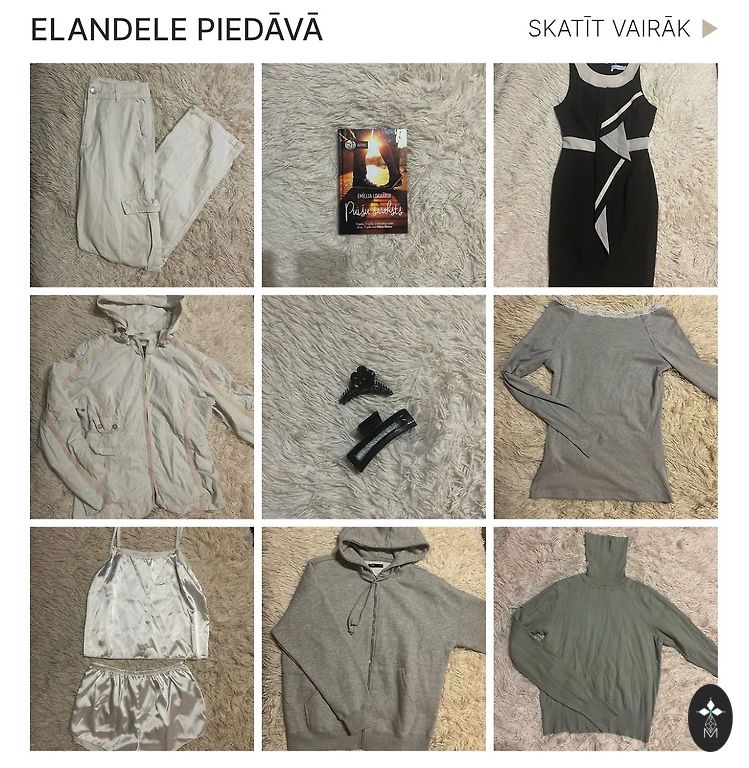
Task: Select the beige hooded jacket item
Action: [141, 406]
